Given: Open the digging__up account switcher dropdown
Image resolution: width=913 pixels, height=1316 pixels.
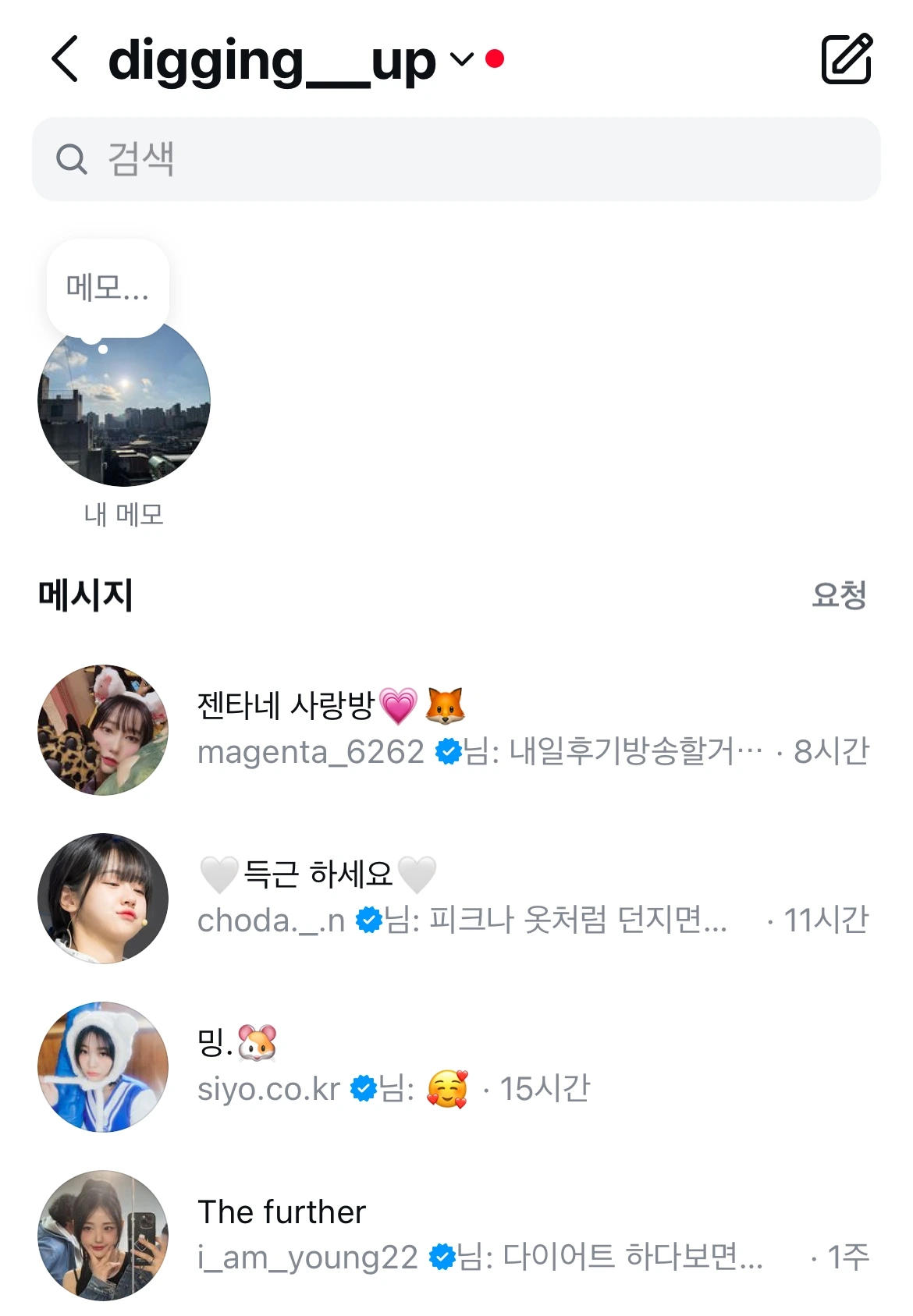Looking at the screenshot, I should [x=461, y=59].
